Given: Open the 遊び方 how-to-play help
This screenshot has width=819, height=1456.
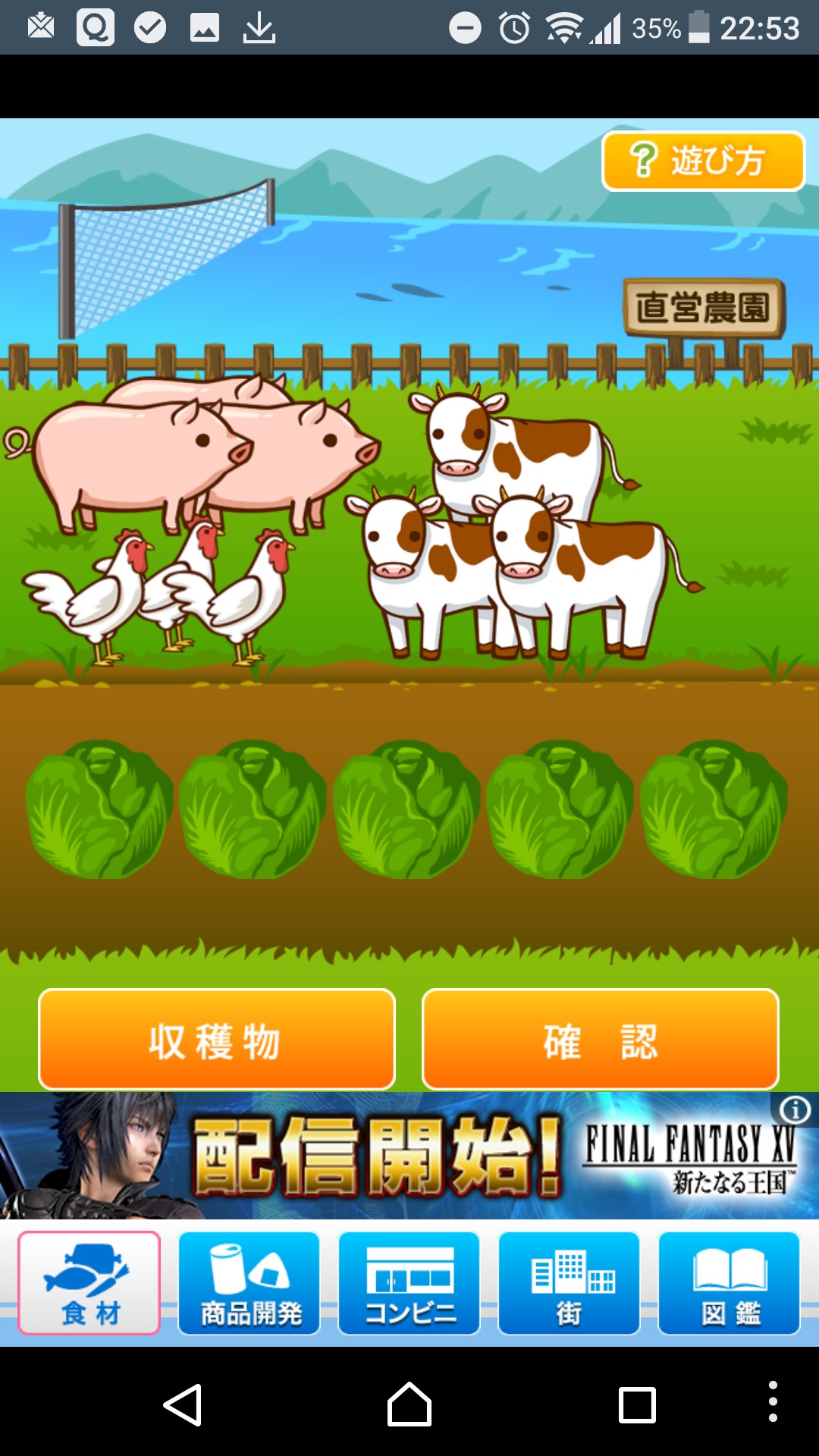Looking at the screenshot, I should (x=703, y=161).
